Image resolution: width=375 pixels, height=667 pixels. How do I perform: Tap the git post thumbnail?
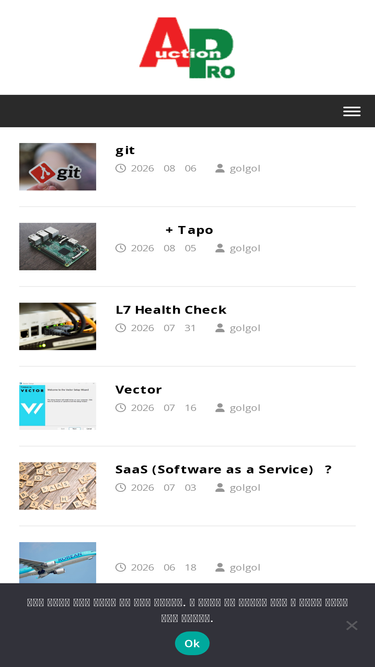[57, 166]
